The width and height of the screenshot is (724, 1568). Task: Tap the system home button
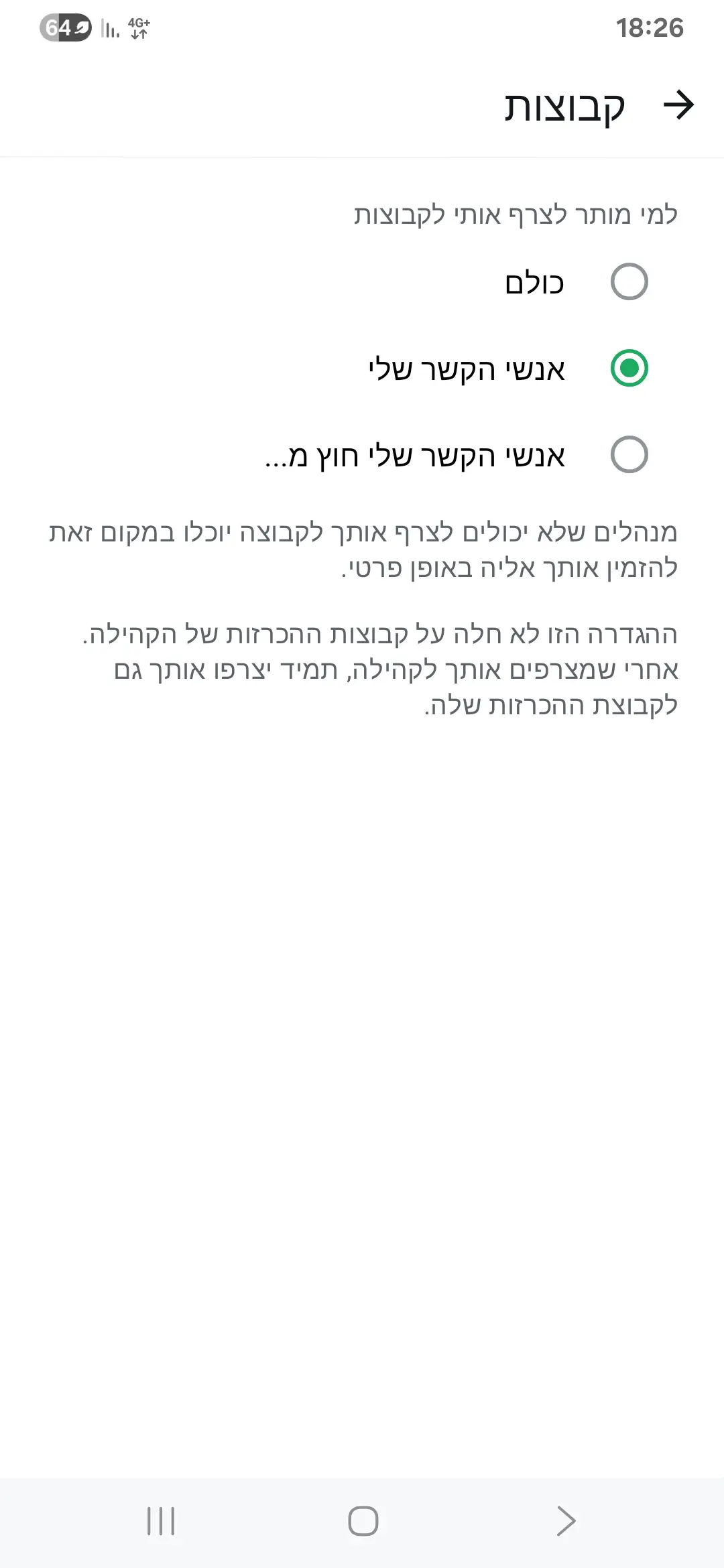coord(363,1520)
